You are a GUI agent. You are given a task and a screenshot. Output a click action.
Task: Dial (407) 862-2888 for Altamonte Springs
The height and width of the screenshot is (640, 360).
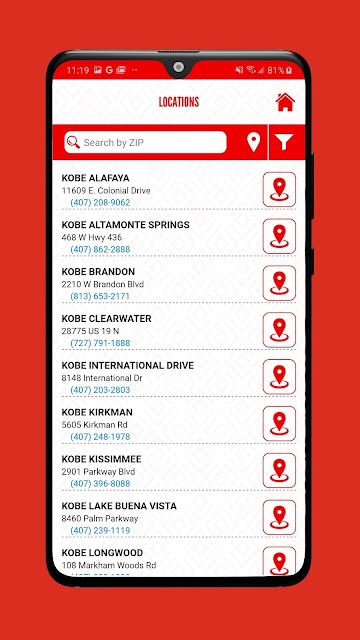coord(100,249)
